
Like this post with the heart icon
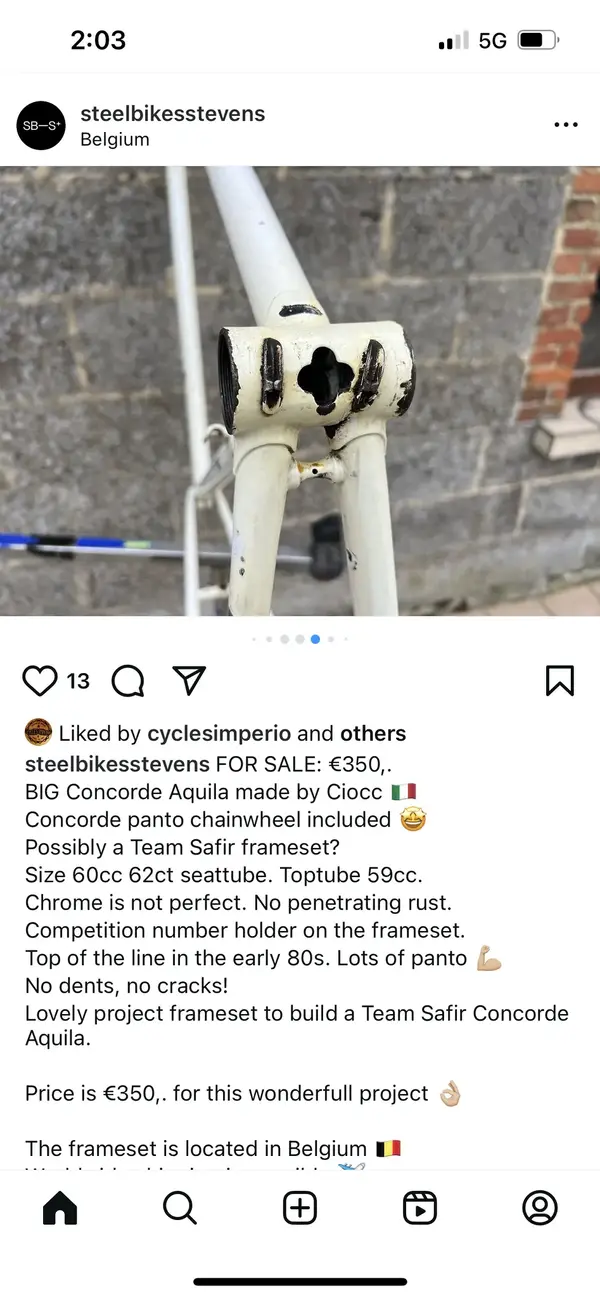pos(40,681)
